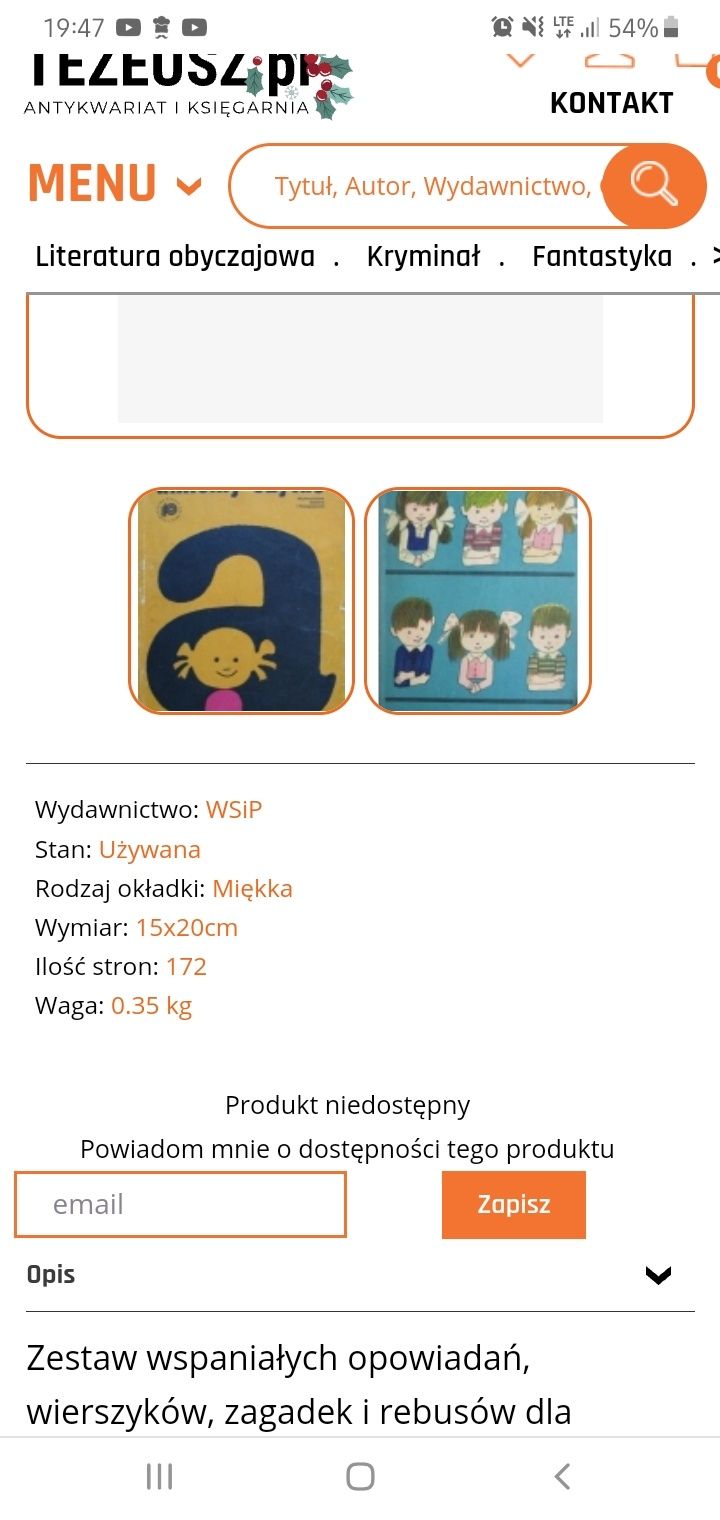Open the Kryminał category
Screen dimensions: 720x1520
[x=423, y=257]
